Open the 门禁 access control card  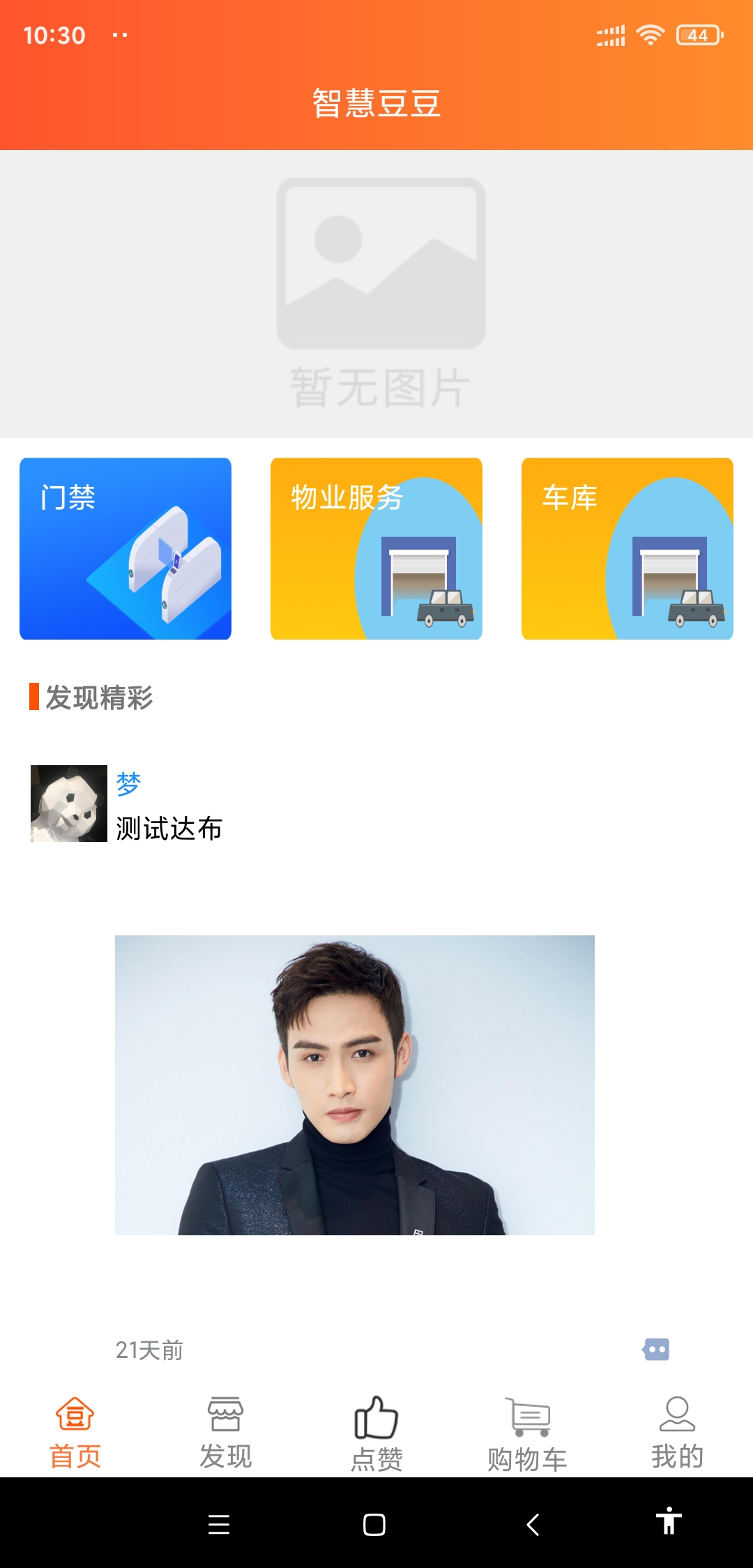(x=125, y=548)
